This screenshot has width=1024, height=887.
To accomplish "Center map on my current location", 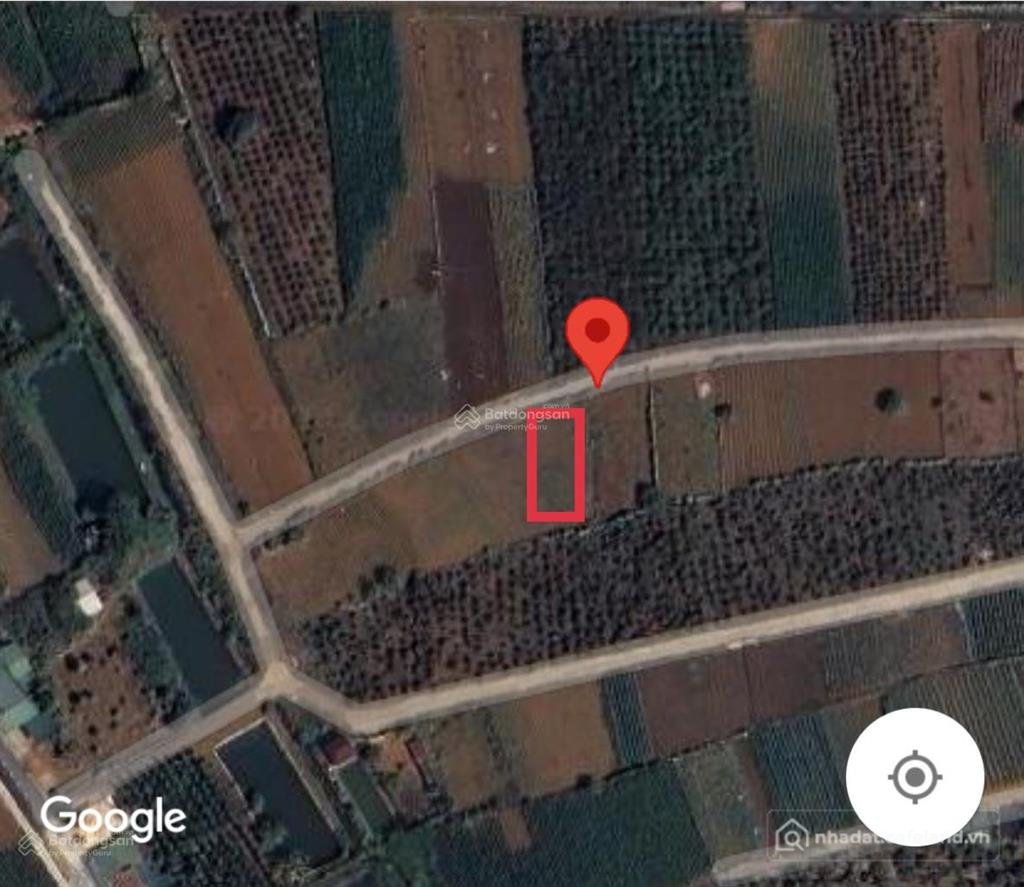I will click(x=915, y=777).
